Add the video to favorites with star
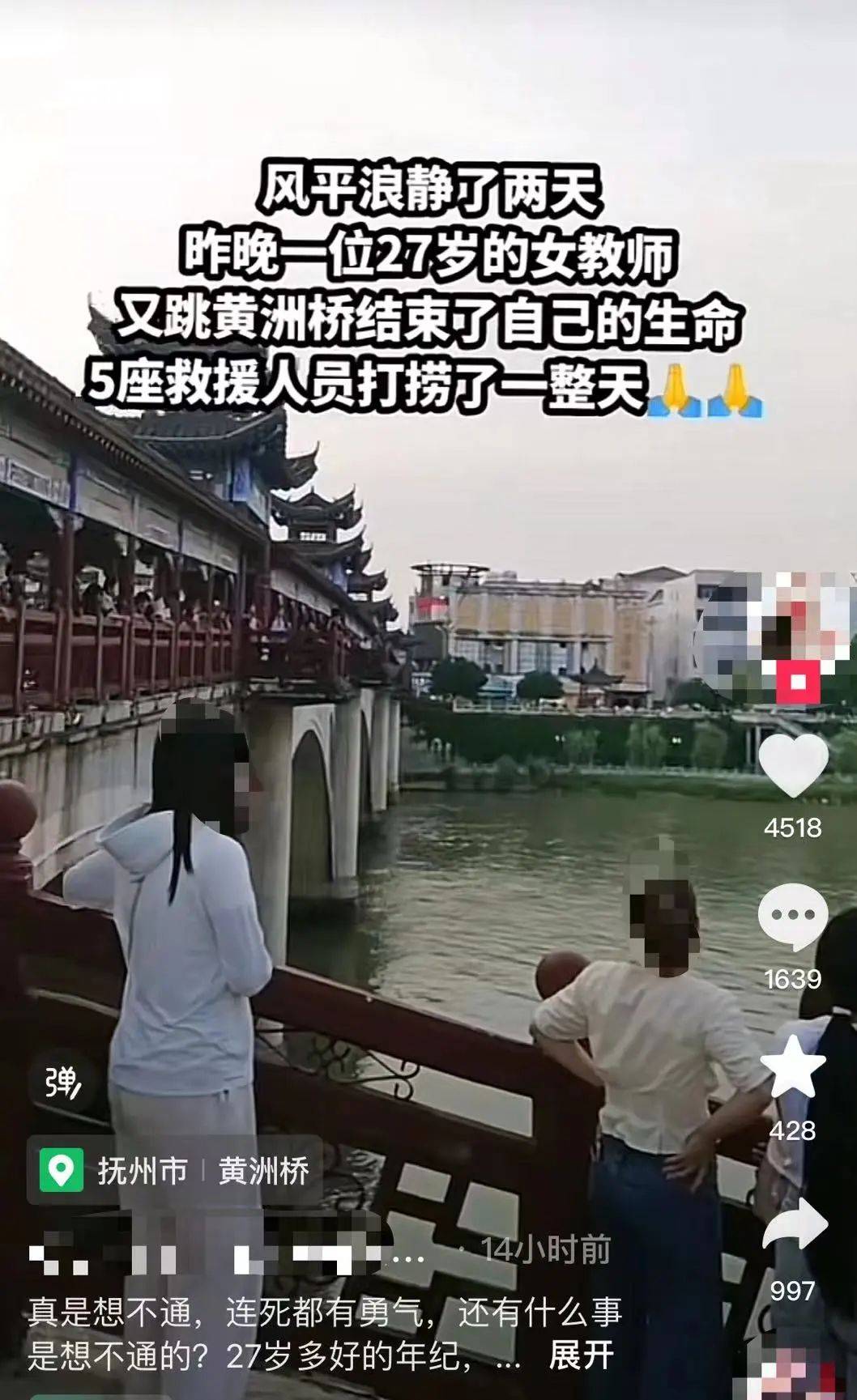 tap(792, 1067)
